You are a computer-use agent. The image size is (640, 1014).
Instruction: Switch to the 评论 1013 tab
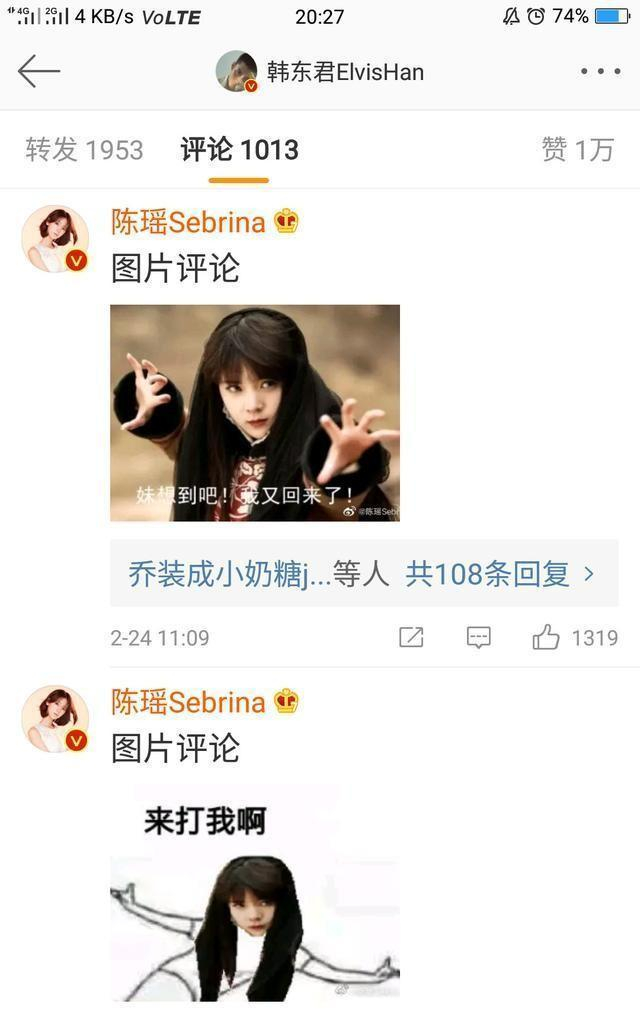click(x=239, y=150)
